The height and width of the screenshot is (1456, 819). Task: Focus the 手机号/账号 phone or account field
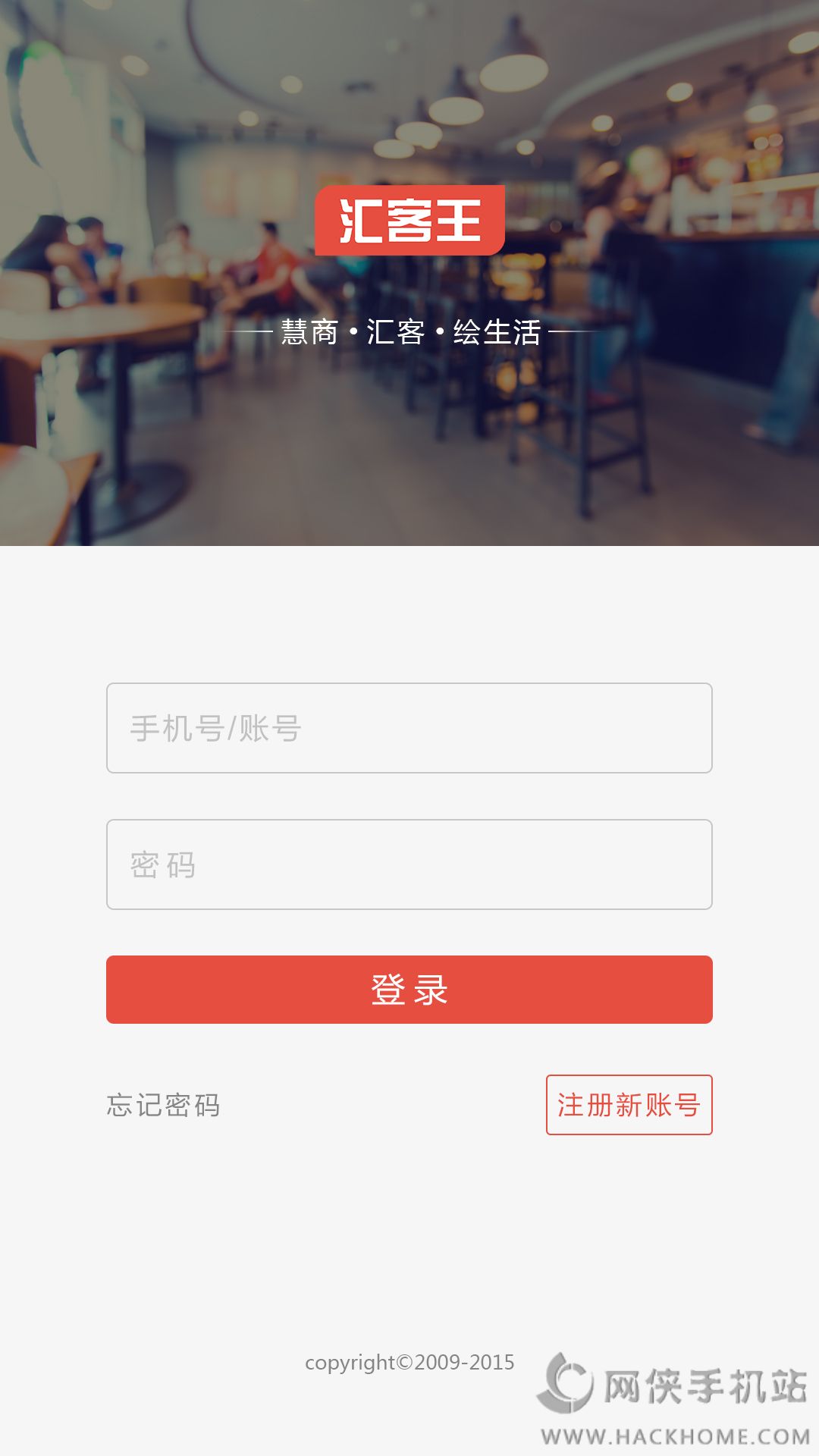coord(409,728)
